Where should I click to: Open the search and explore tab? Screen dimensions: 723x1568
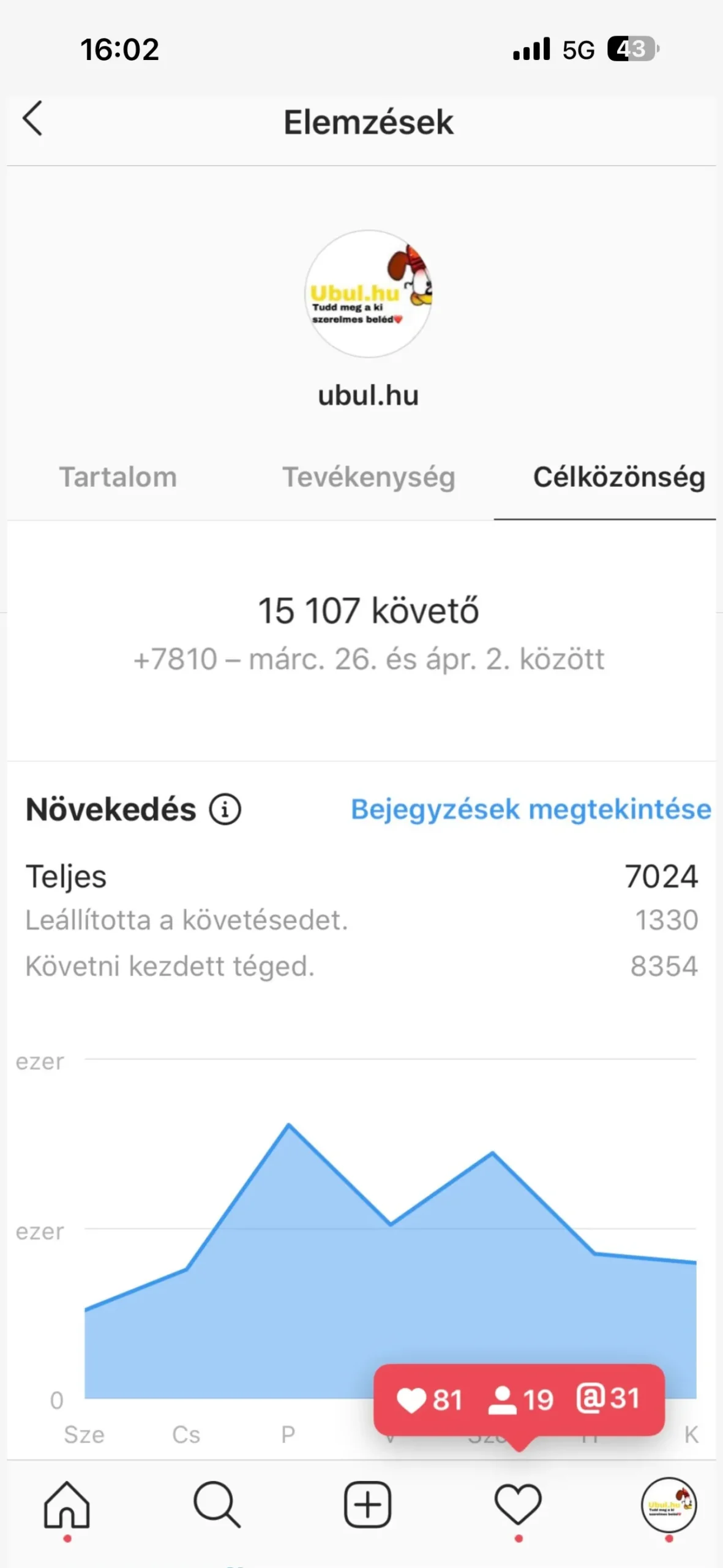[x=217, y=1504]
